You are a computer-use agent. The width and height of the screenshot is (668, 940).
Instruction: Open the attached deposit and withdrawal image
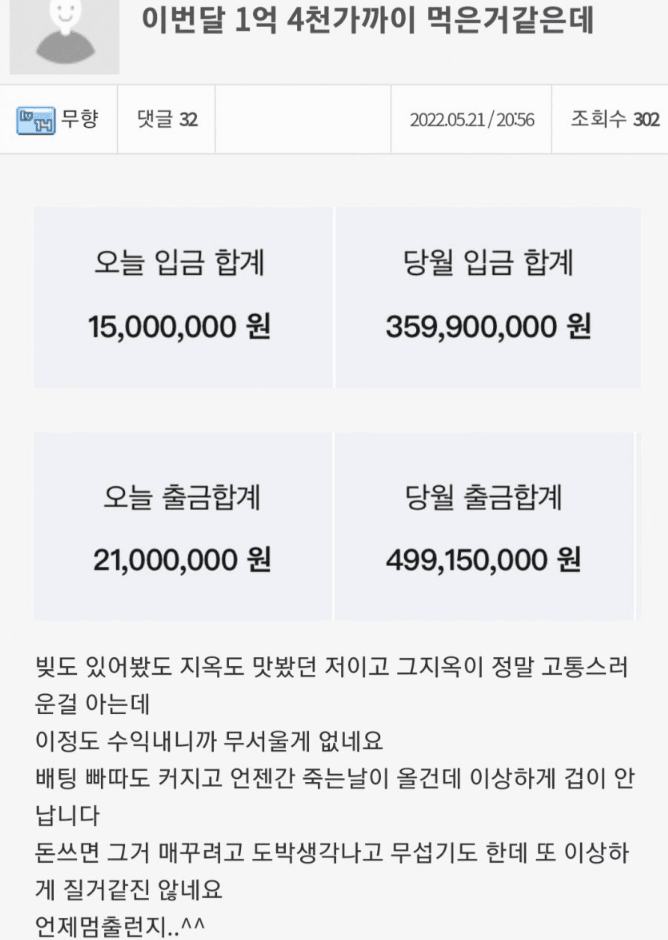point(337,412)
